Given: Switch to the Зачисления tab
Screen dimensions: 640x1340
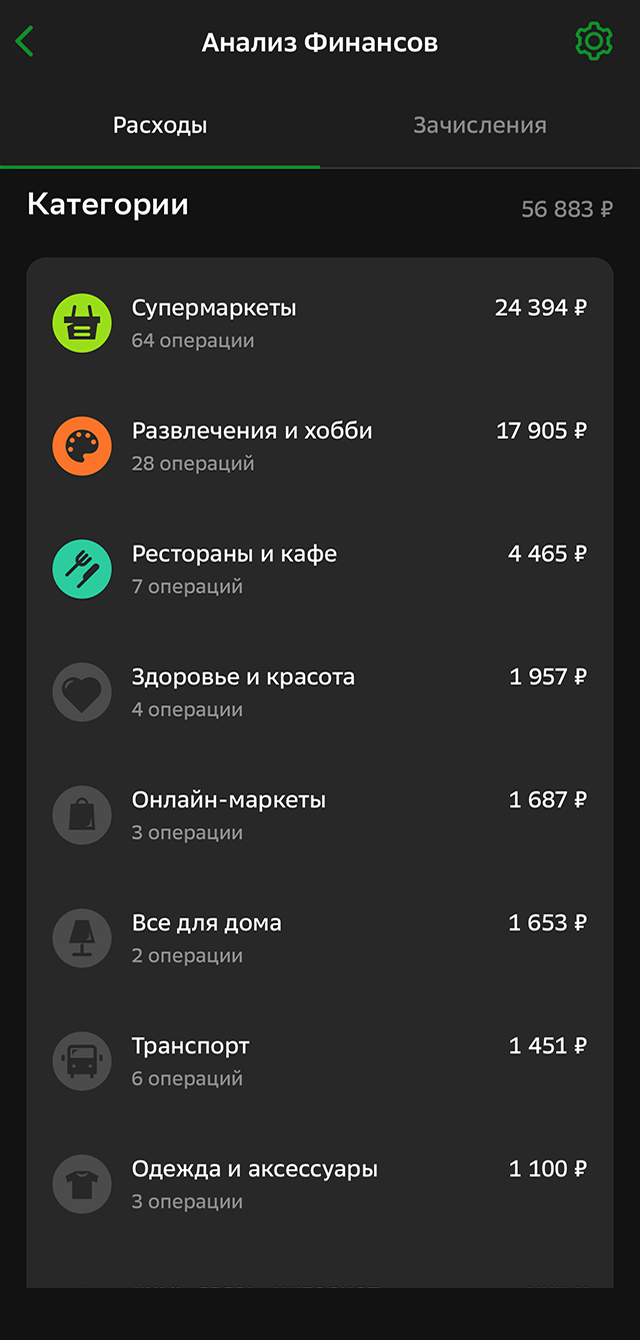Looking at the screenshot, I should (x=480, y=126).
